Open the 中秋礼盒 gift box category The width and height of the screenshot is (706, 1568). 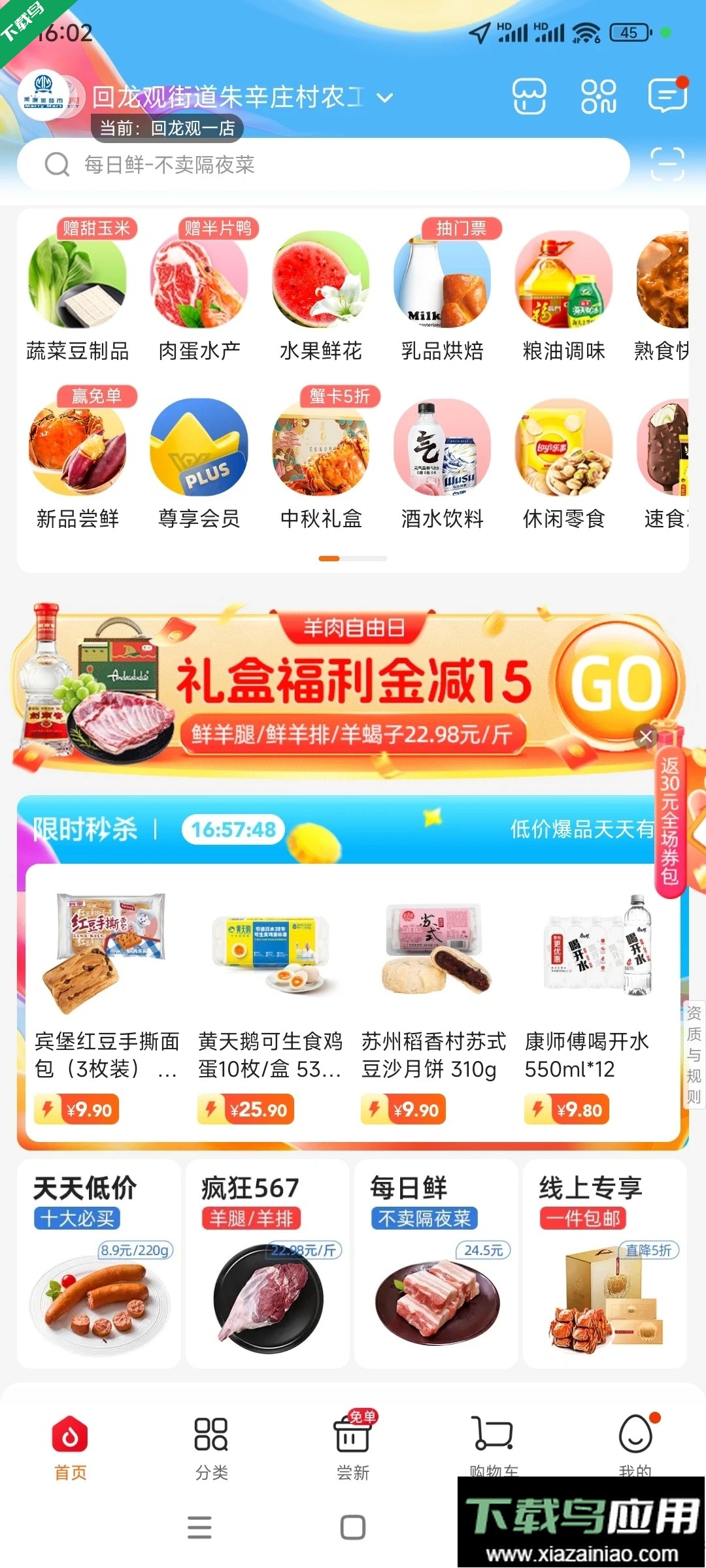click(x=321, y=448)
